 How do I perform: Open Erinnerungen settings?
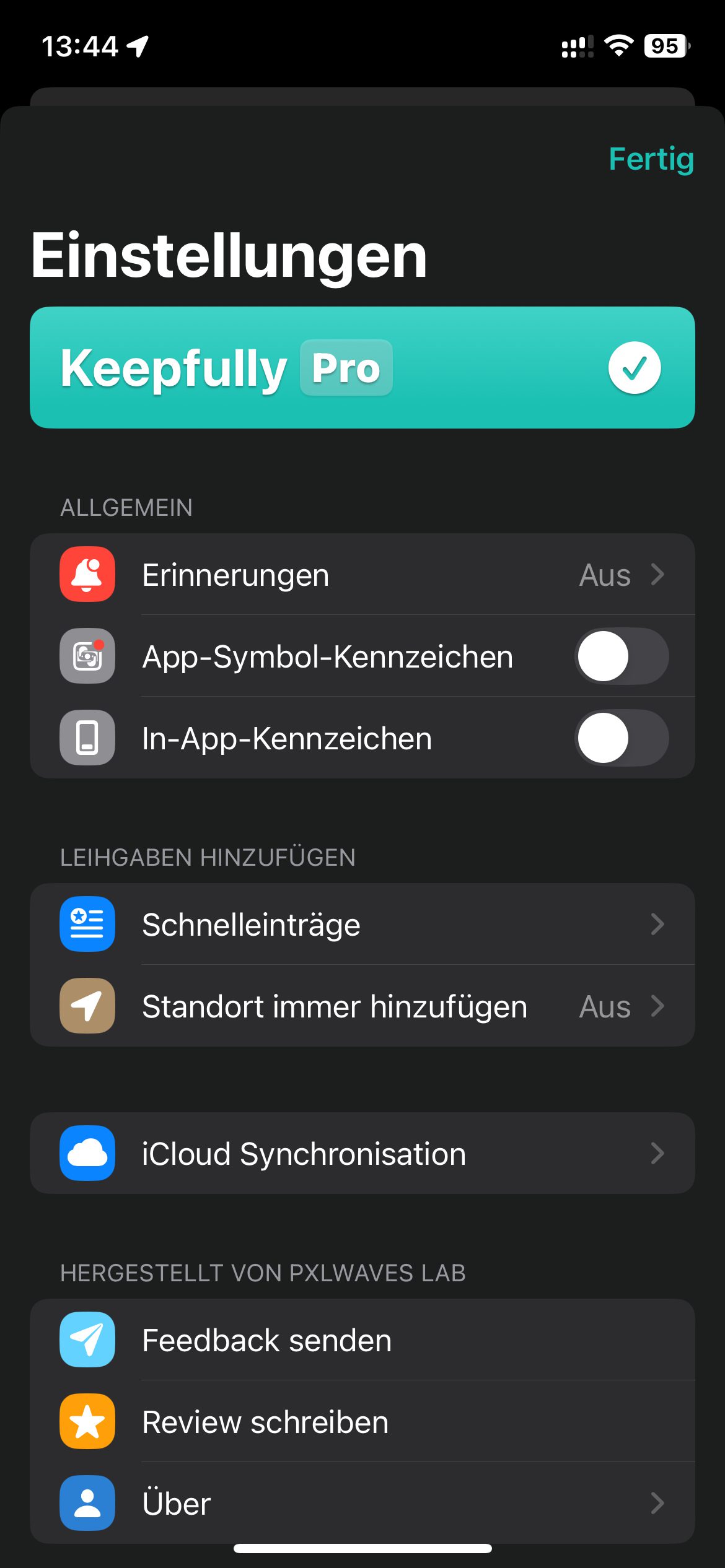click(362, 575)
